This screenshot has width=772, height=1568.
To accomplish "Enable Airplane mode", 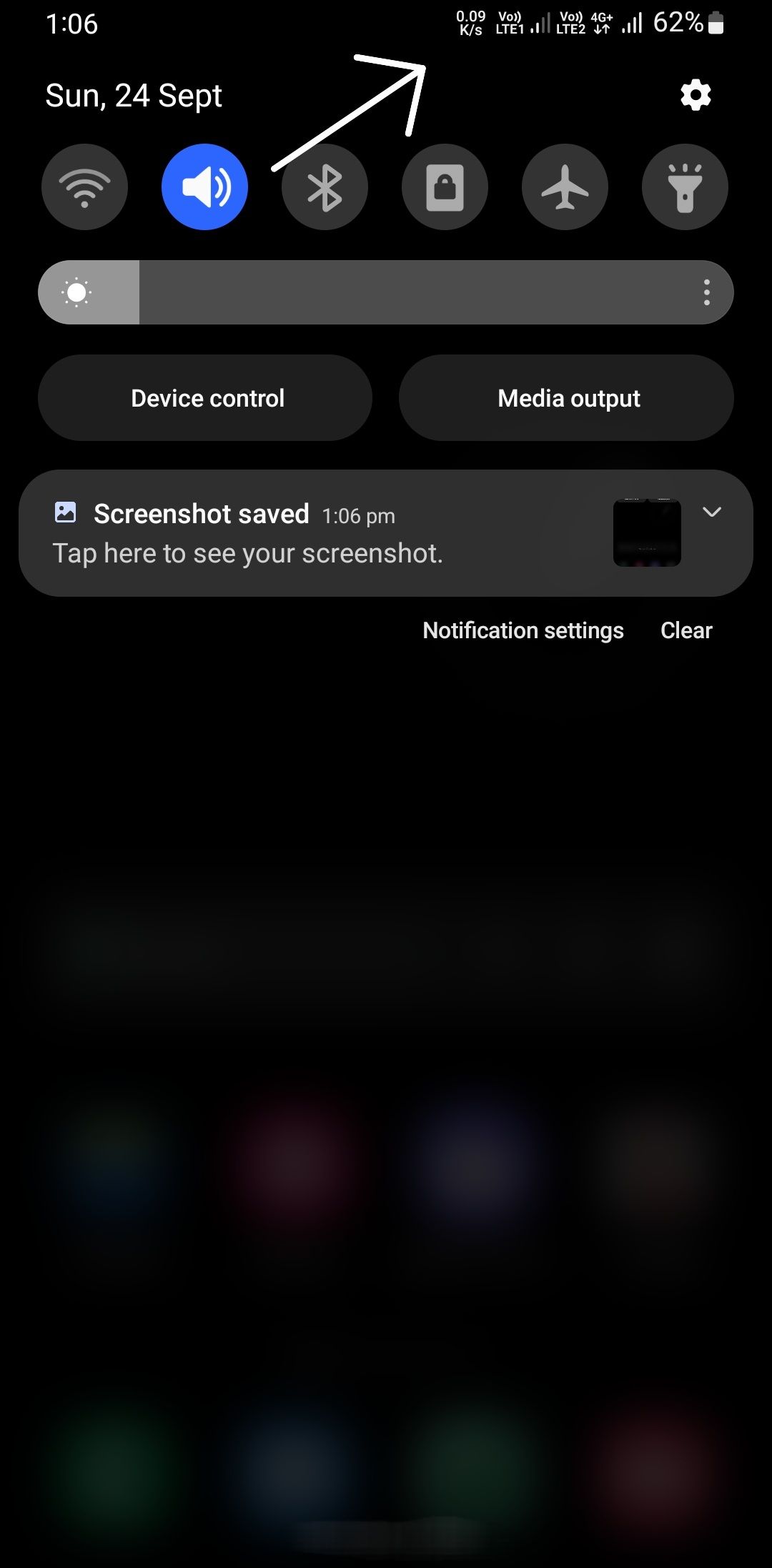I will click(x=564, y=186).
